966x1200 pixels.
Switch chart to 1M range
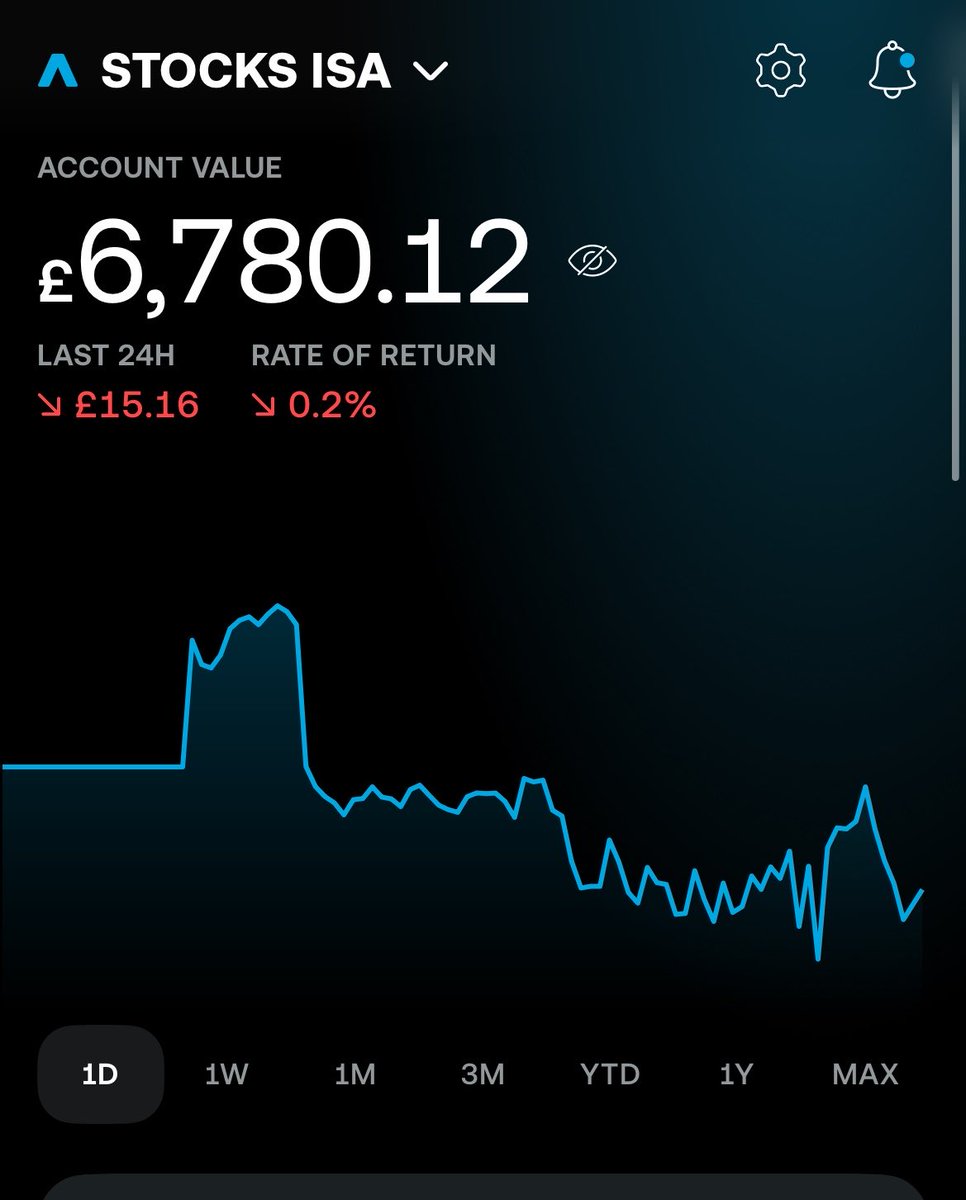point(355,1074)
